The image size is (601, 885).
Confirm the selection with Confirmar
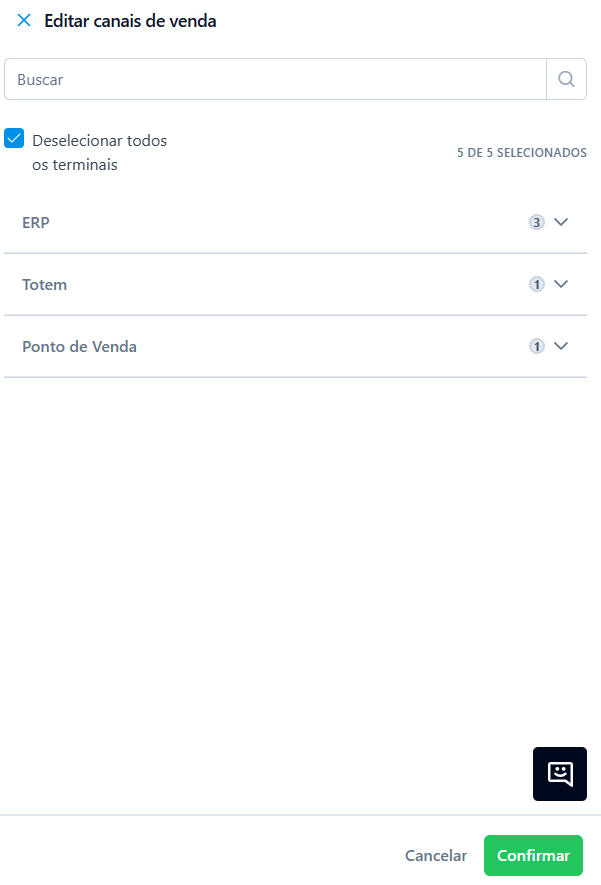[533, 856]
